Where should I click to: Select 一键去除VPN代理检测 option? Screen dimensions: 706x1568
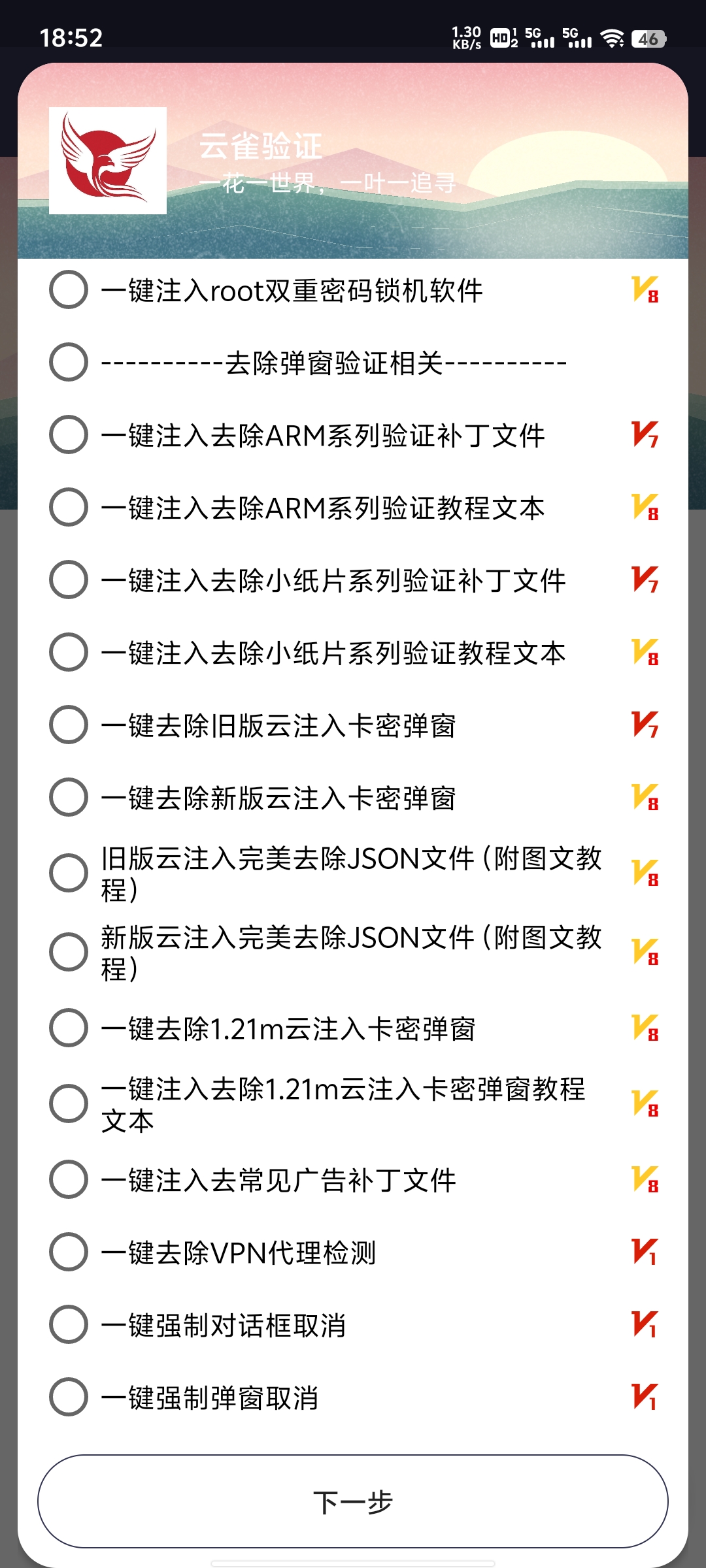(69, 1252)
